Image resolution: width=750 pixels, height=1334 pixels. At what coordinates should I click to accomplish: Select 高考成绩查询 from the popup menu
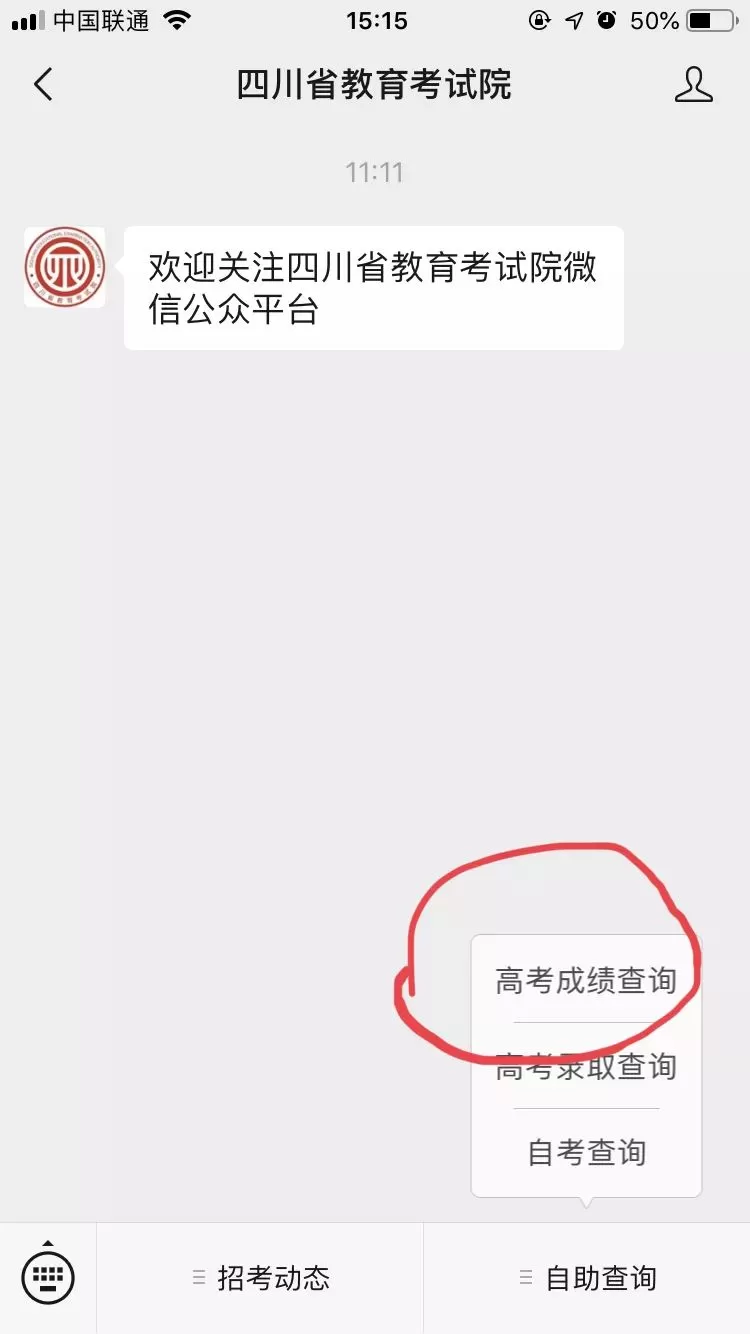586,981
